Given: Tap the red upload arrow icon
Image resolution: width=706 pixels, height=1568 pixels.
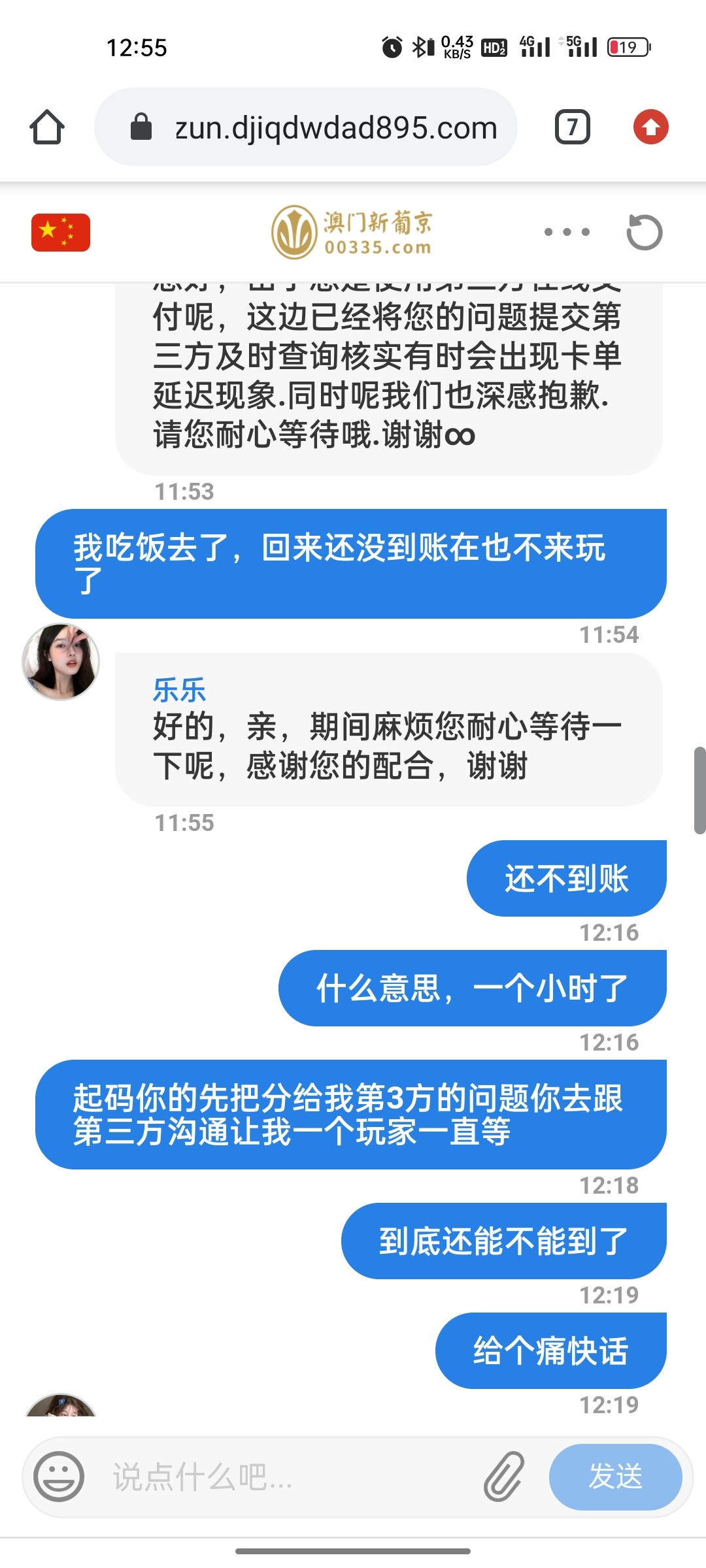Looking at the screenshot, I should pyautogui.click(x=650, y=128).
